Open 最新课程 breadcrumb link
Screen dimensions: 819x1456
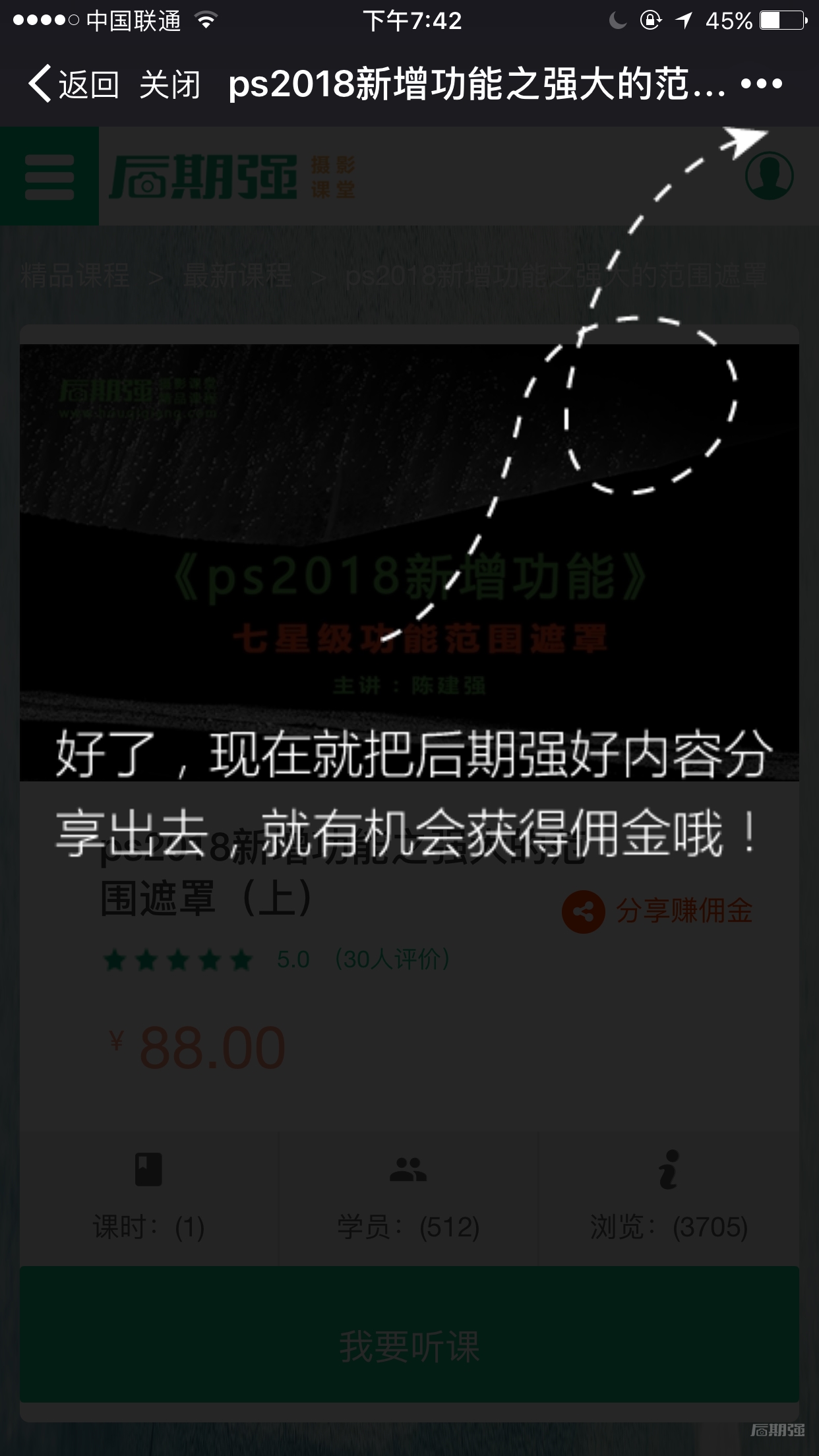pos(237,276)
